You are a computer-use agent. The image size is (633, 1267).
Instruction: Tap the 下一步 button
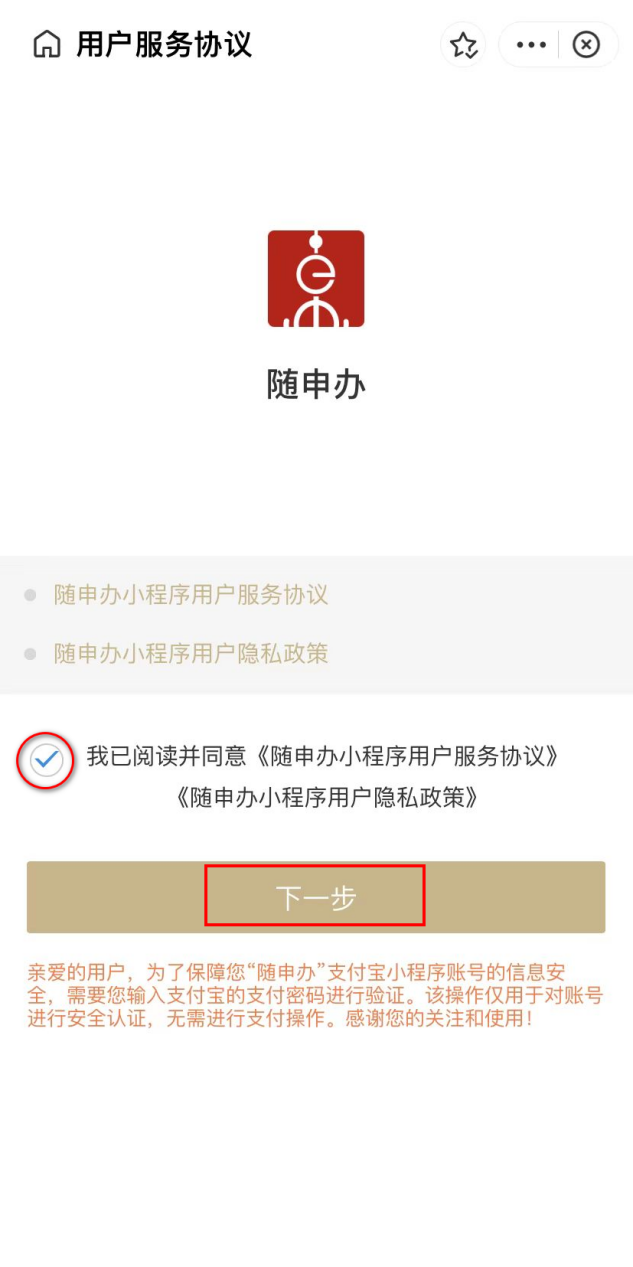click(x=316, y=897)
